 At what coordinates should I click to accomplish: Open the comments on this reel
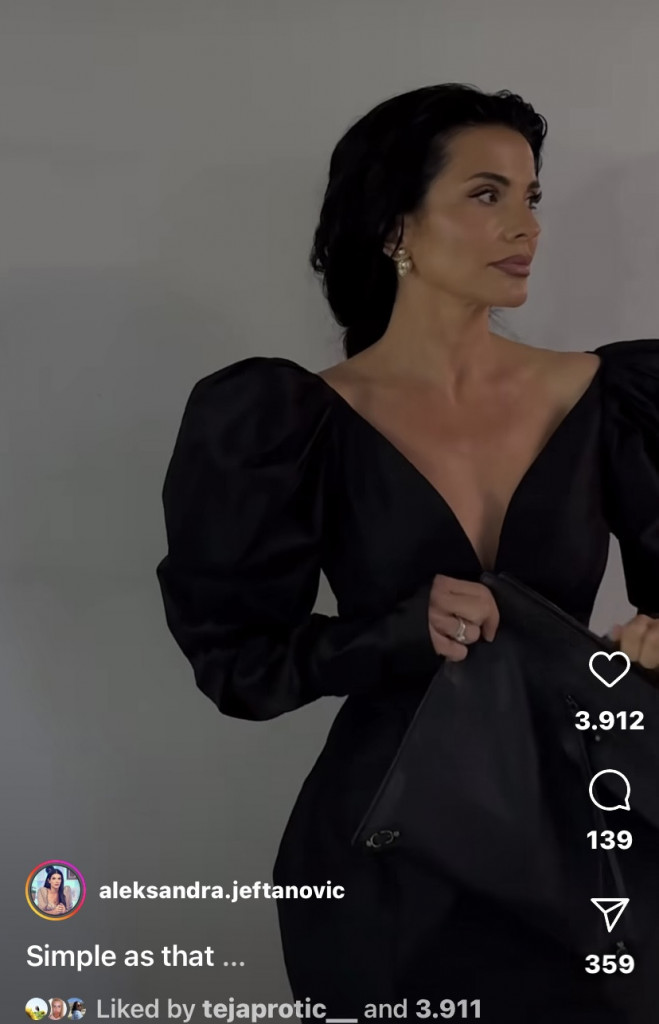[x=609, y=792]
